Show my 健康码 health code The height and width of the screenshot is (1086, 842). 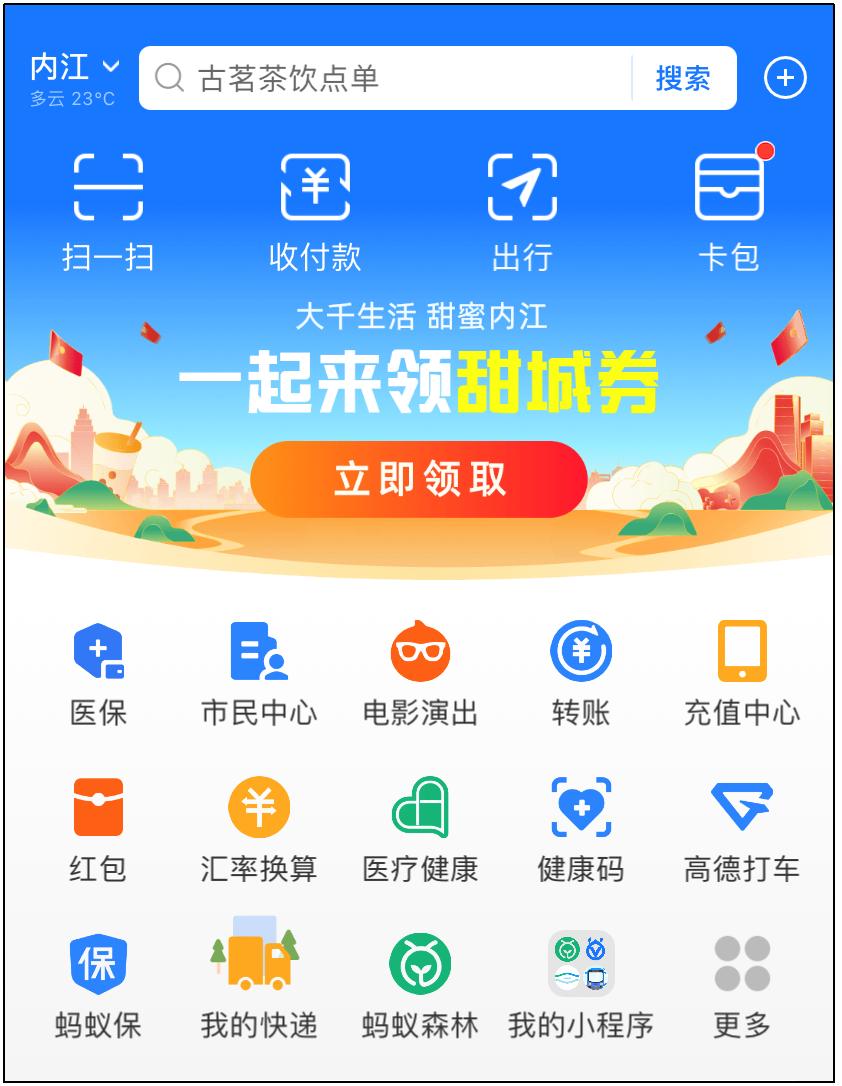pos(581,828)
